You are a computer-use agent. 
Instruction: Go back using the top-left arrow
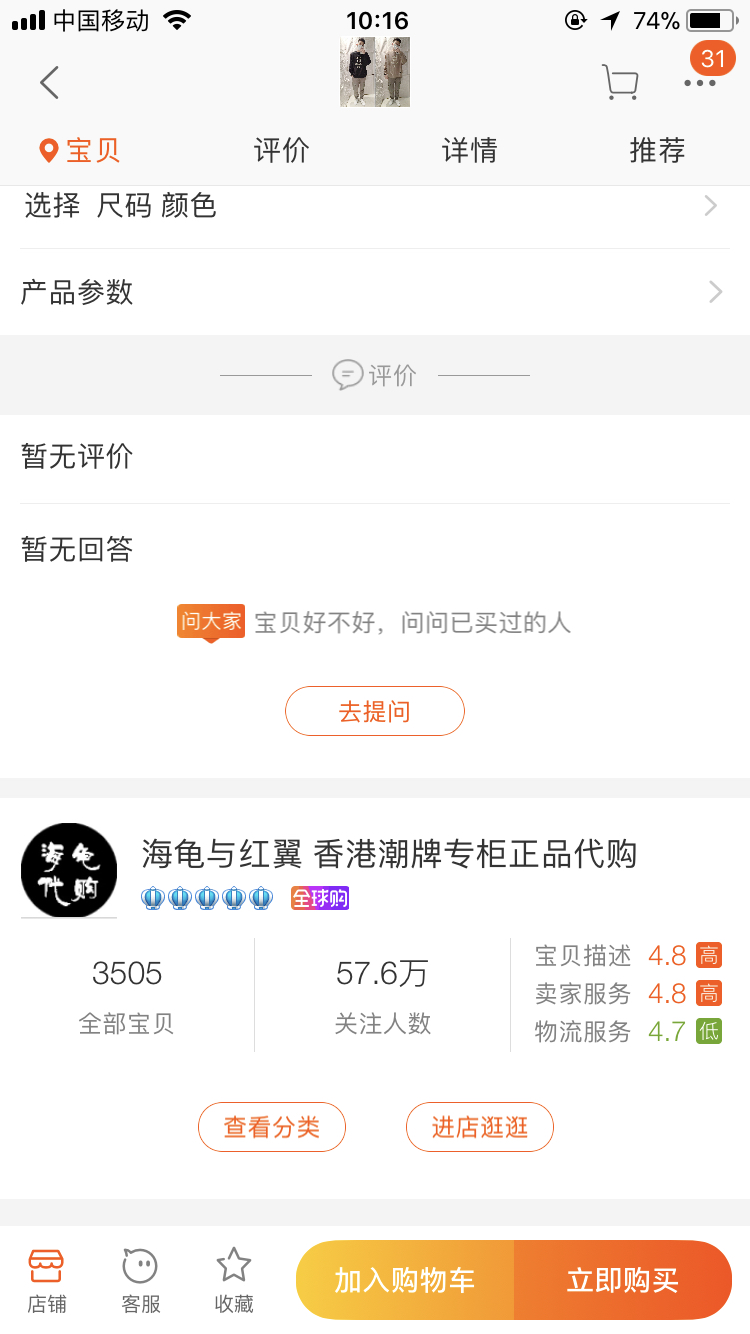coord(49,82)
